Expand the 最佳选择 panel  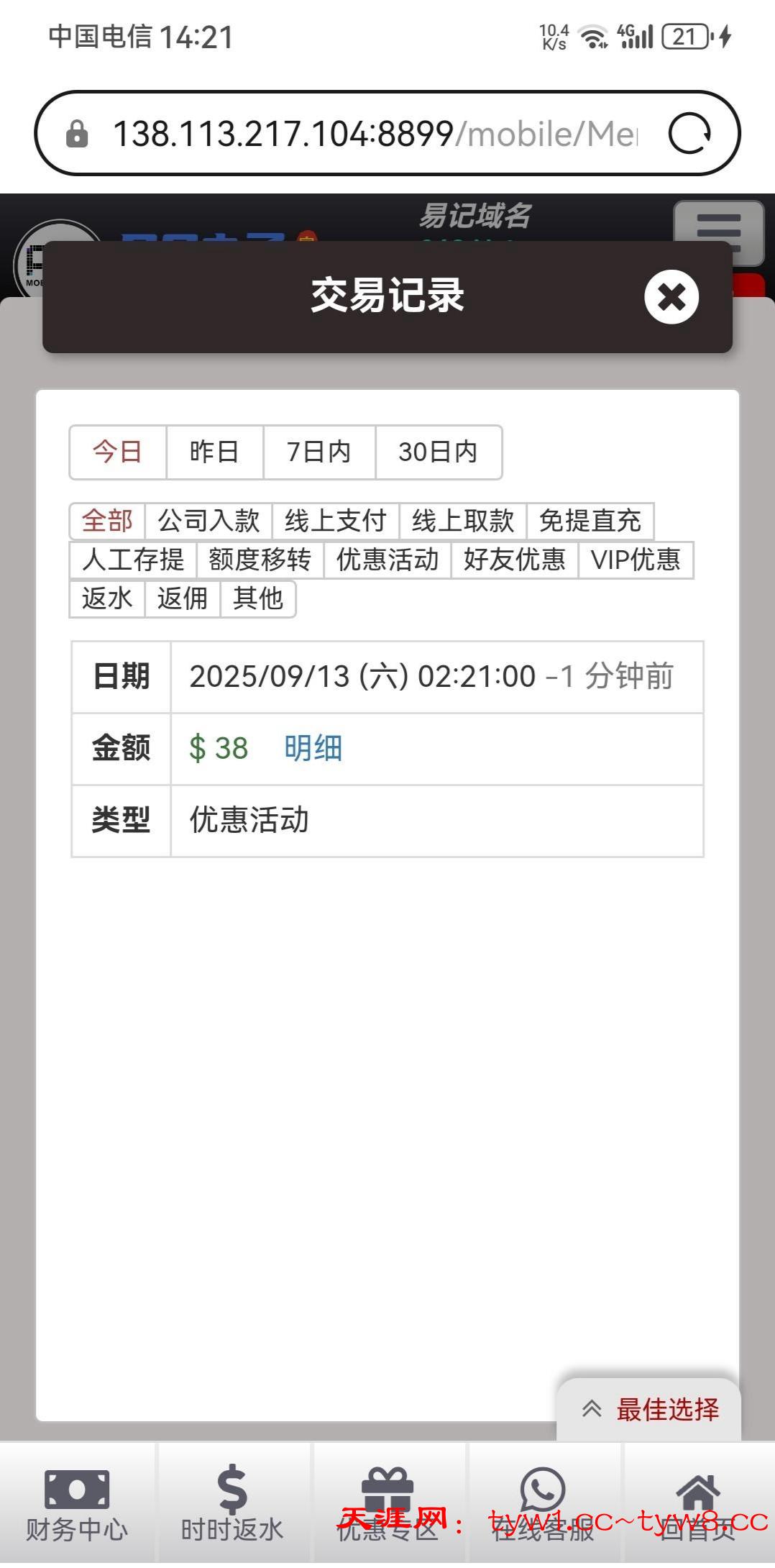point(649,1409)
